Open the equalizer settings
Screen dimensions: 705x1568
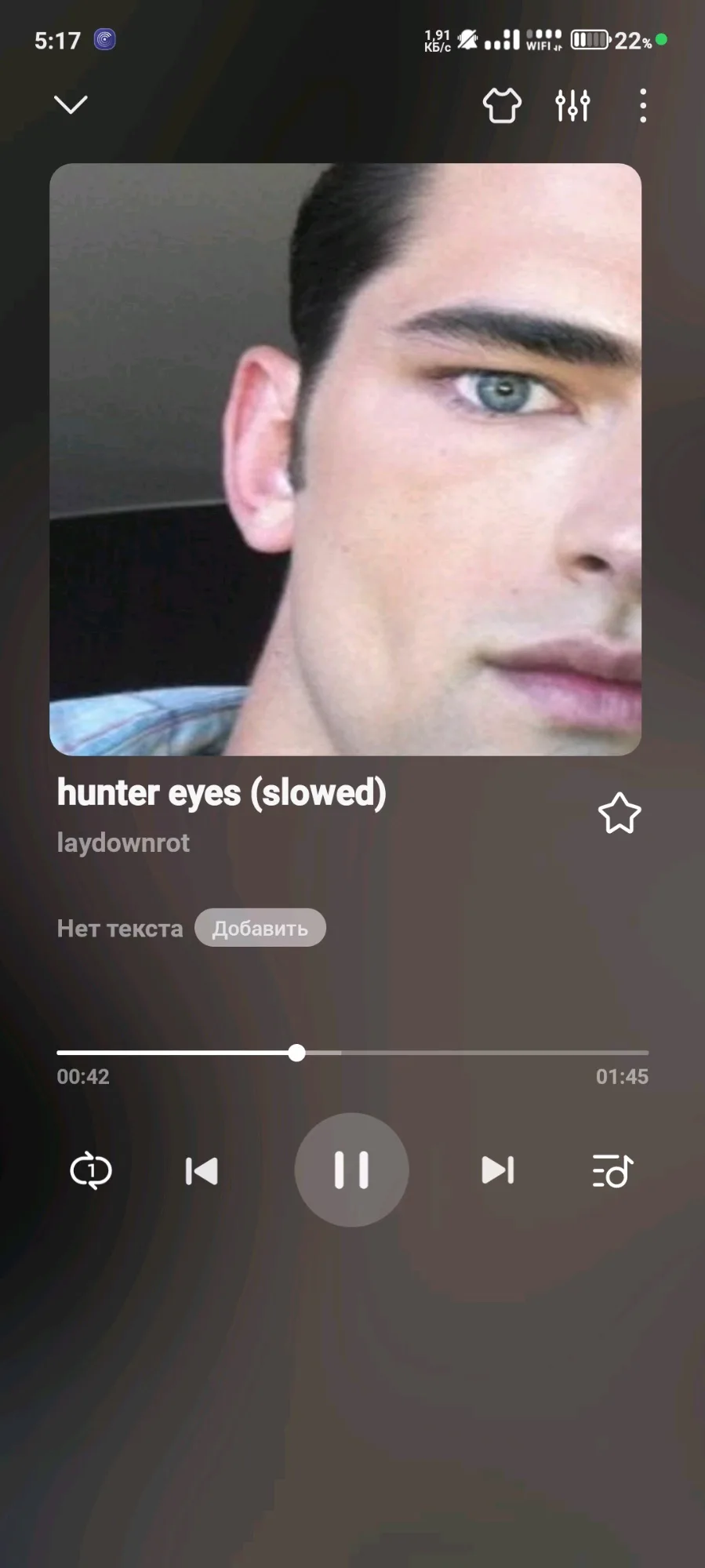pos(572,105)
